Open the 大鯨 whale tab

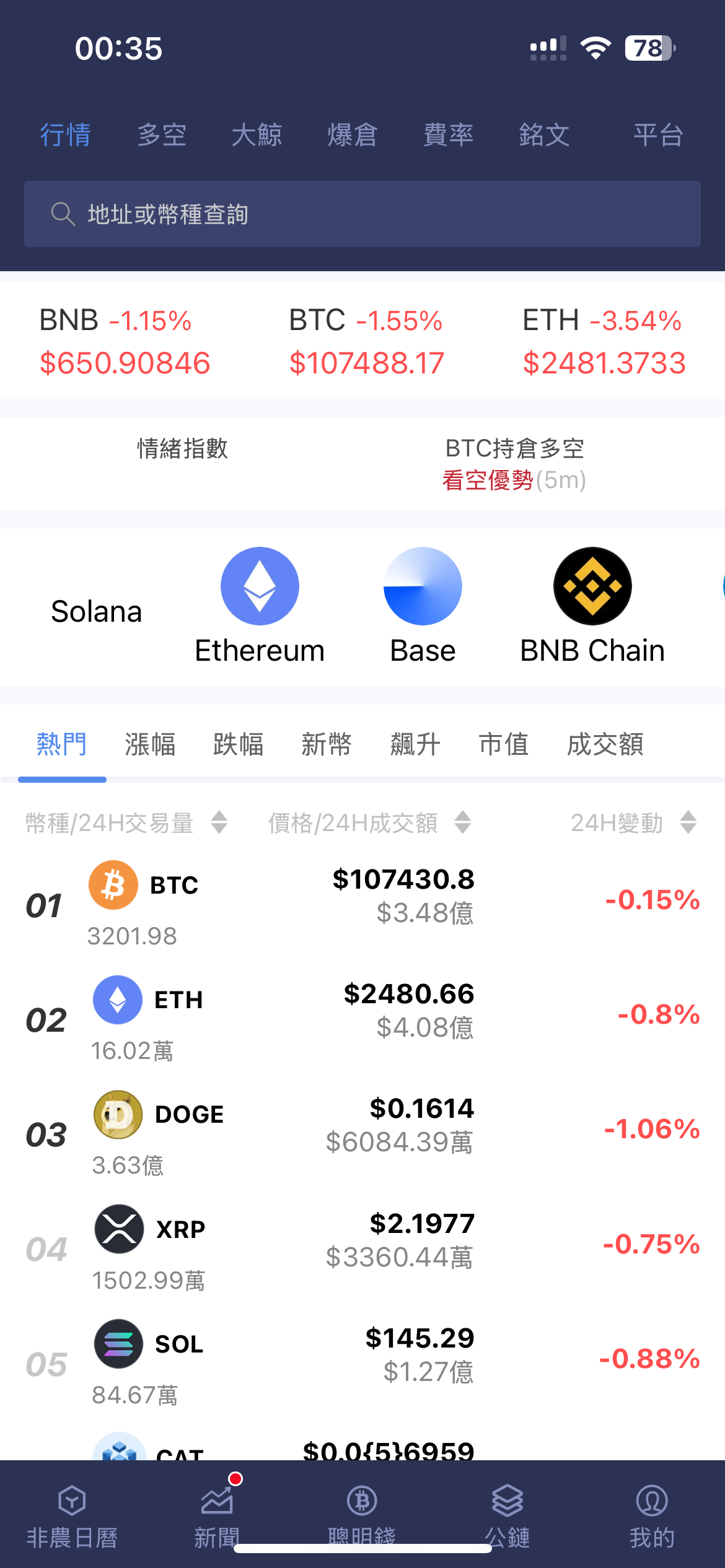point(257,135)
